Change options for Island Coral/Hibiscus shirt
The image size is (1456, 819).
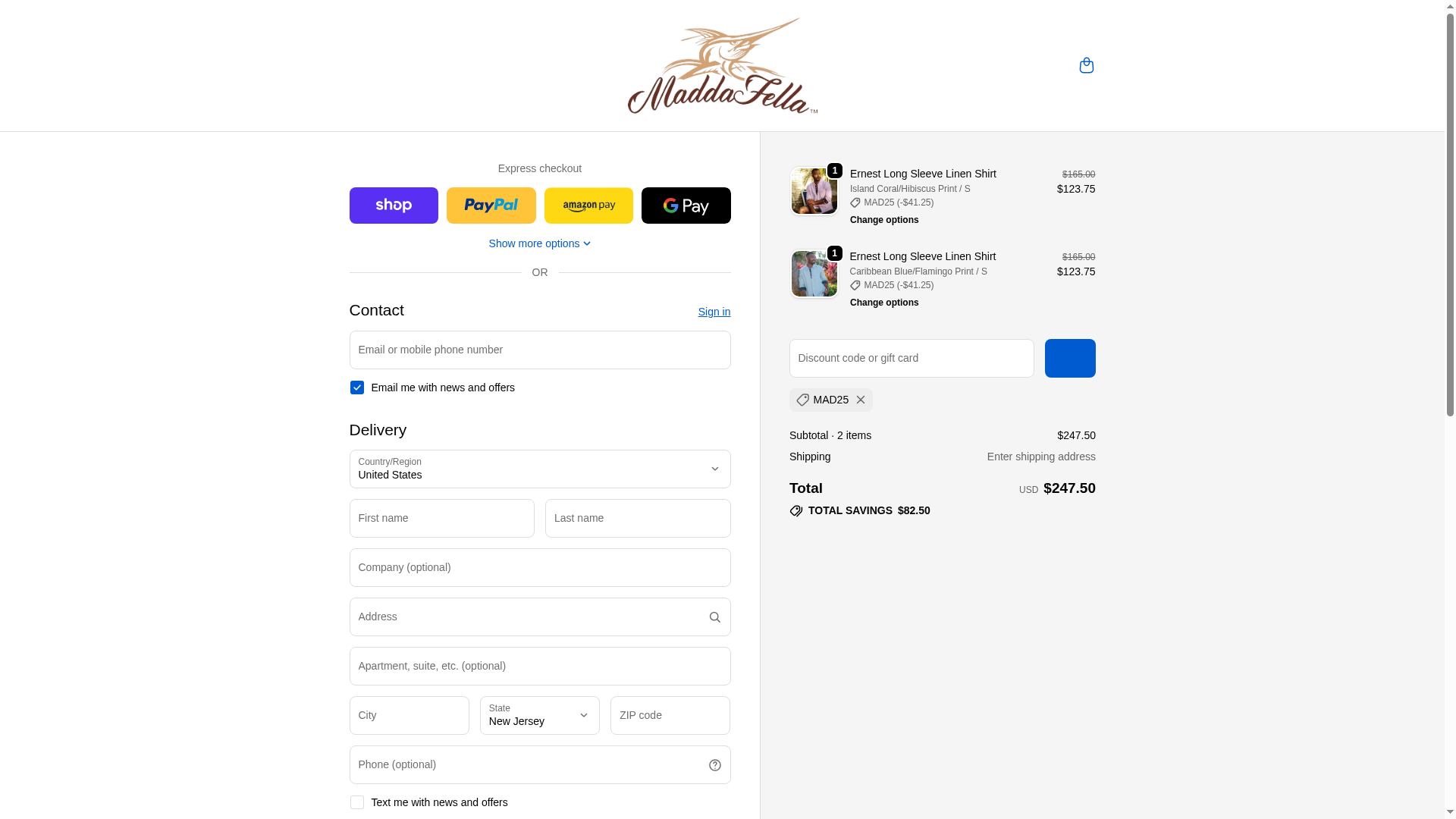883,220
